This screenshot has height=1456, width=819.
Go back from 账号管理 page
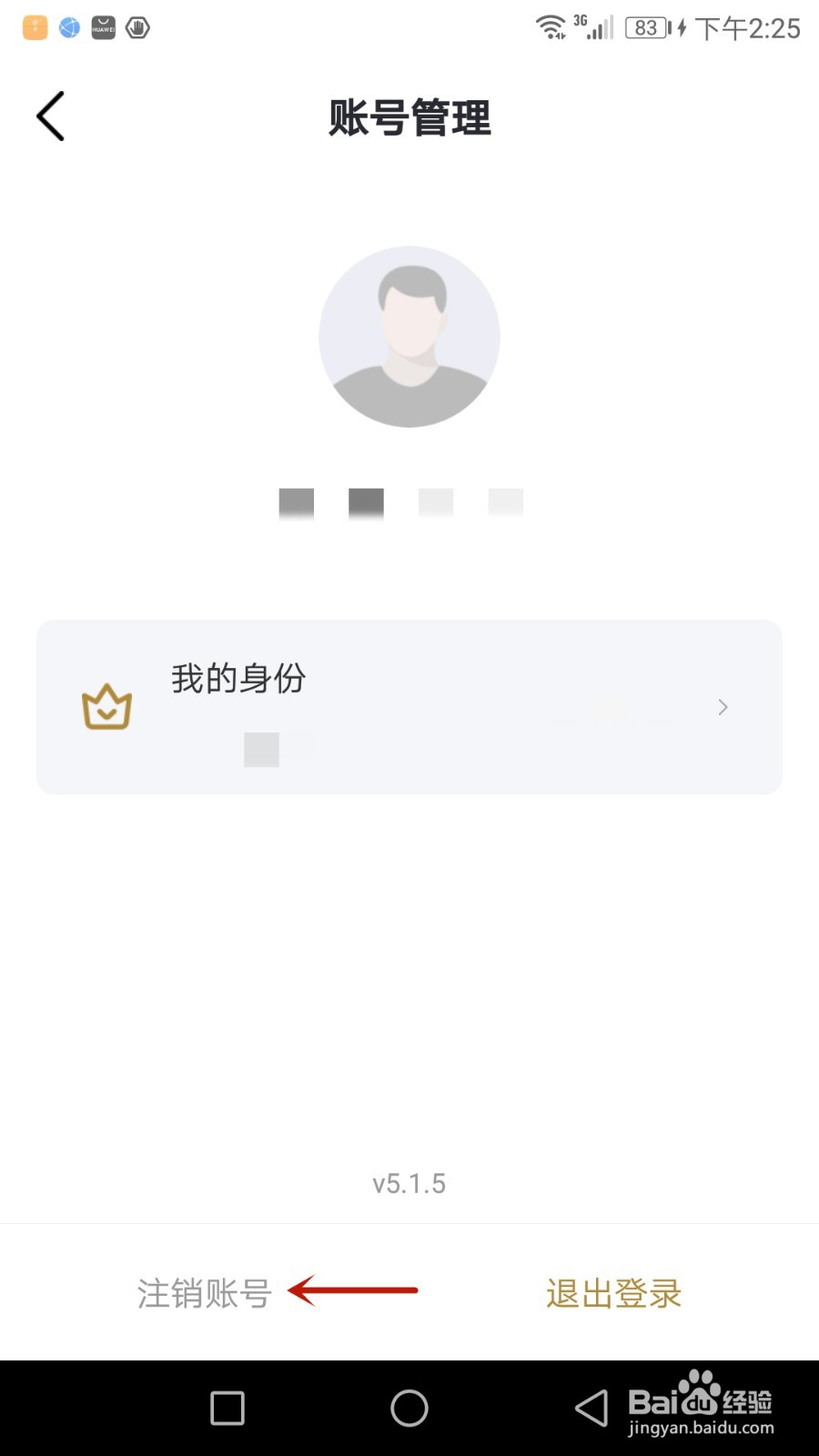51,116
